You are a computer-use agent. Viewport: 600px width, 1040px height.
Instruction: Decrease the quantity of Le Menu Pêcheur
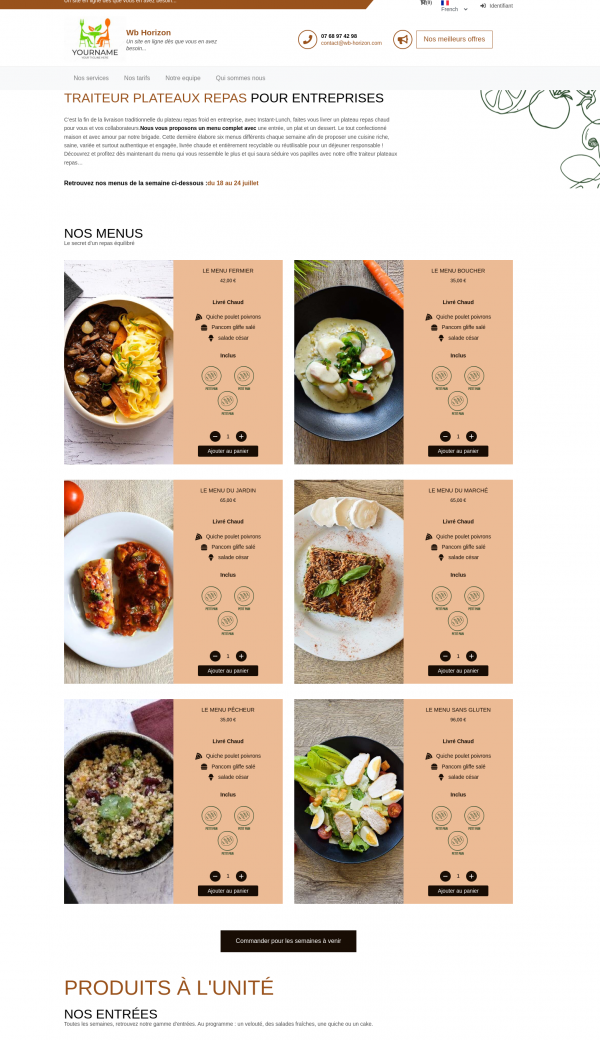click(215, 876)
